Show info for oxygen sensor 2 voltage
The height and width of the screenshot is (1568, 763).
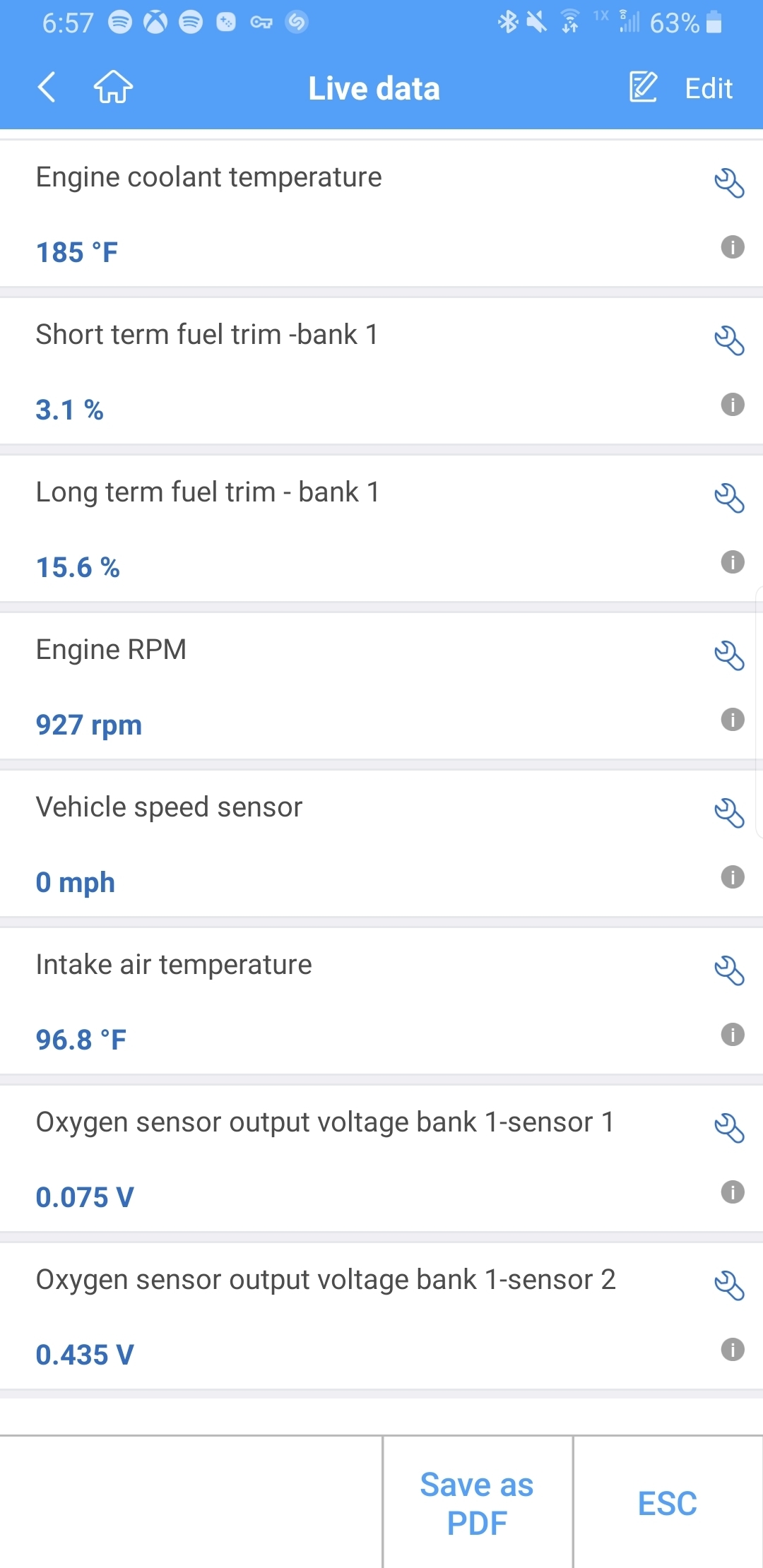733,1350
